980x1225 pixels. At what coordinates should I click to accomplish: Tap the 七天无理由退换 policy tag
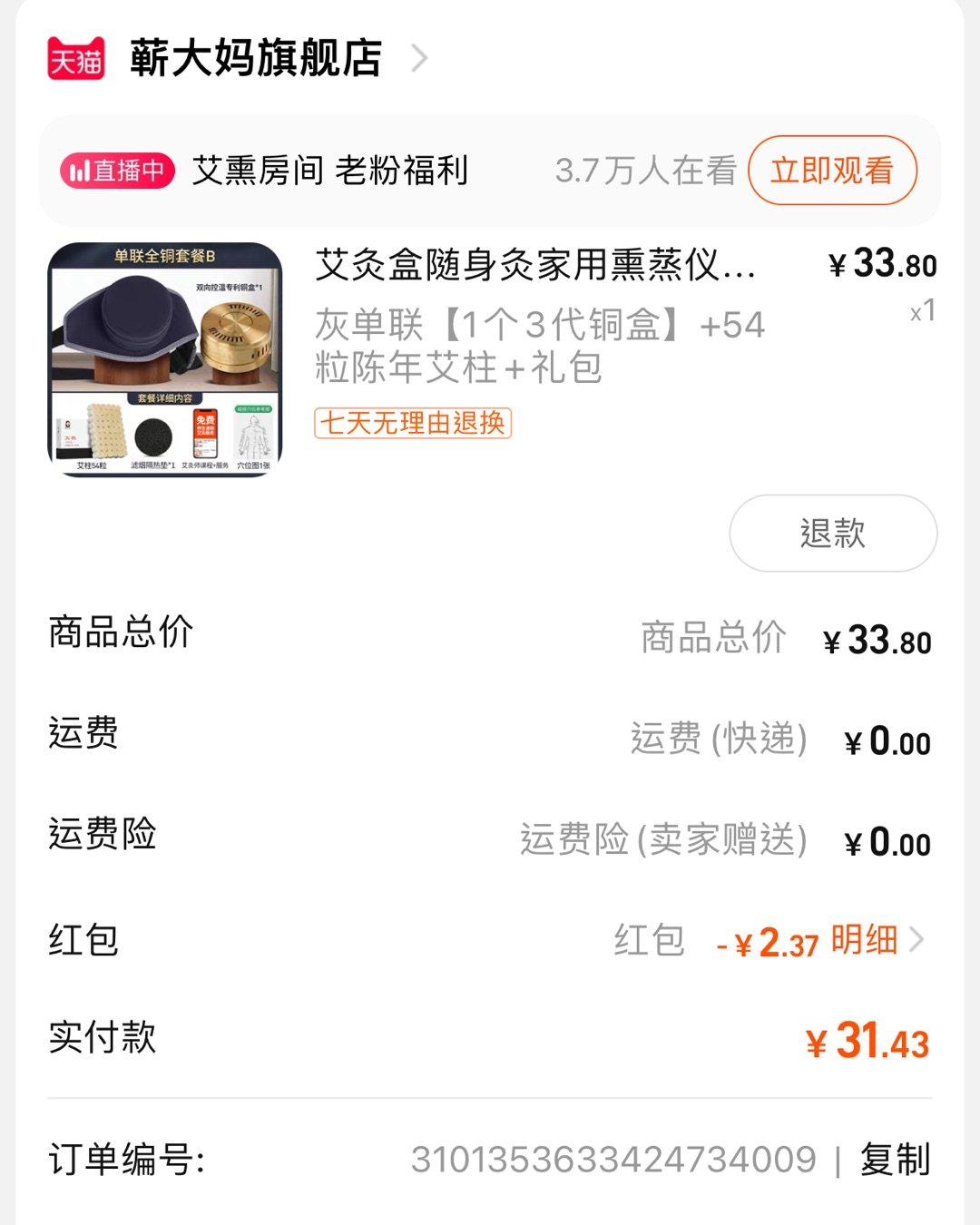pos(414,425)
